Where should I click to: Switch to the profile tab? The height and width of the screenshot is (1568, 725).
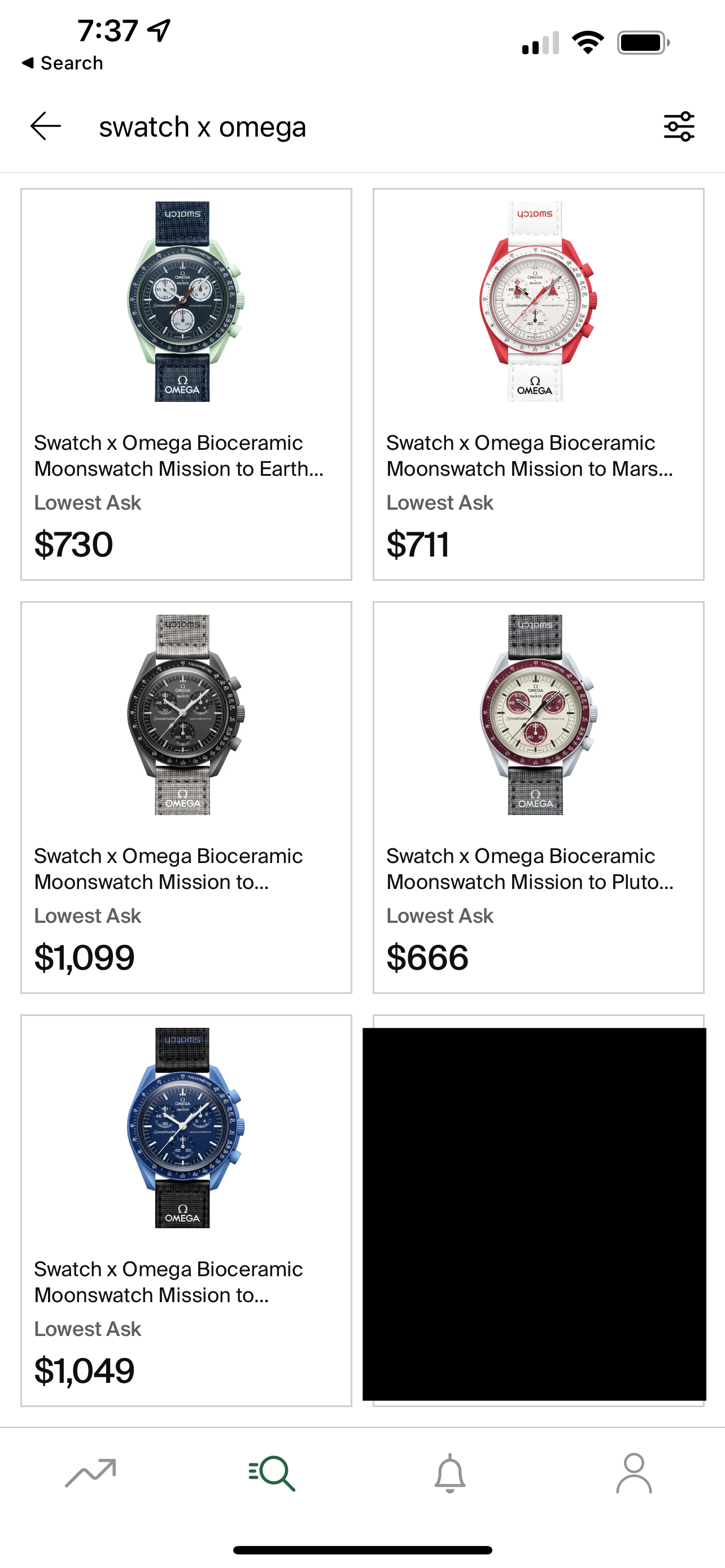tap(634, 1474)
